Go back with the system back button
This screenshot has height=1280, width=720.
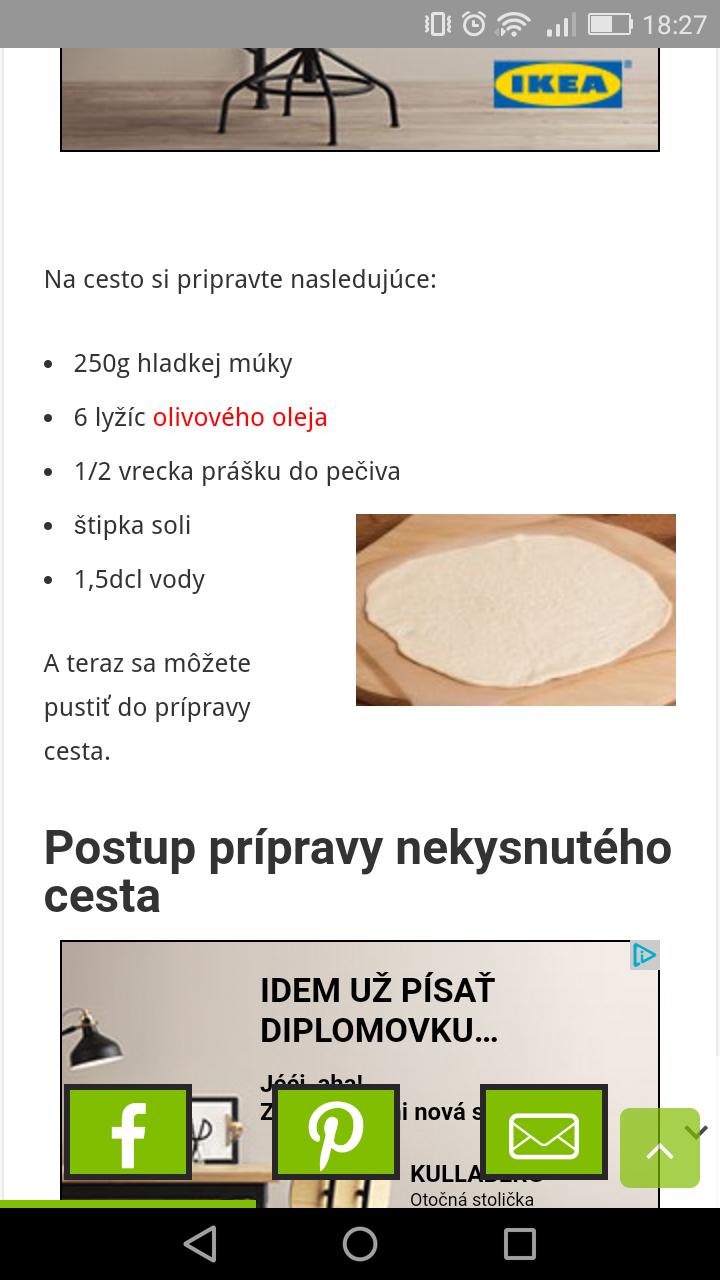pyautogui.click(x=200, y=1244)
